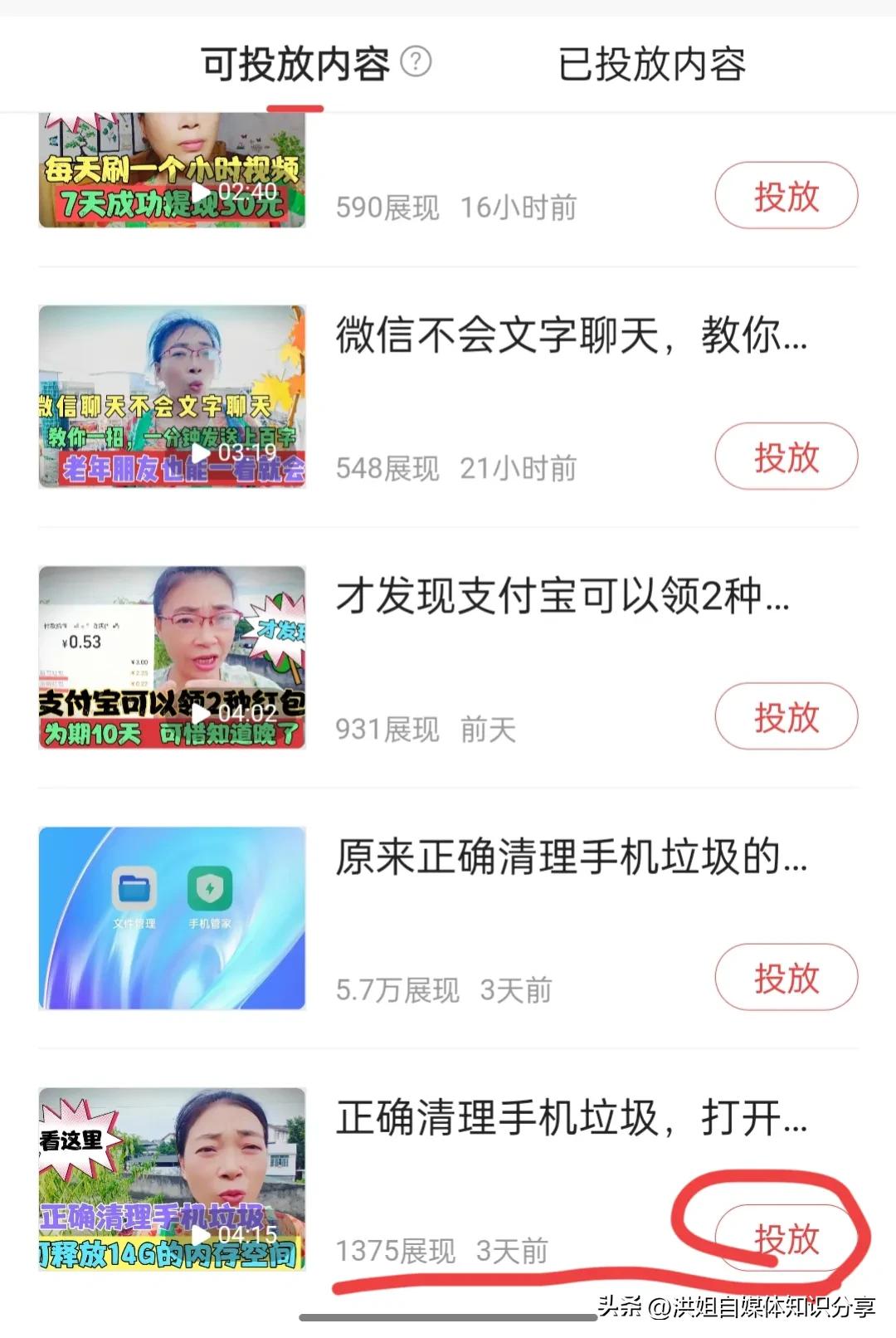Tap 投放 for the 590展现 video
896x1338 pixels.
point(786,196)
